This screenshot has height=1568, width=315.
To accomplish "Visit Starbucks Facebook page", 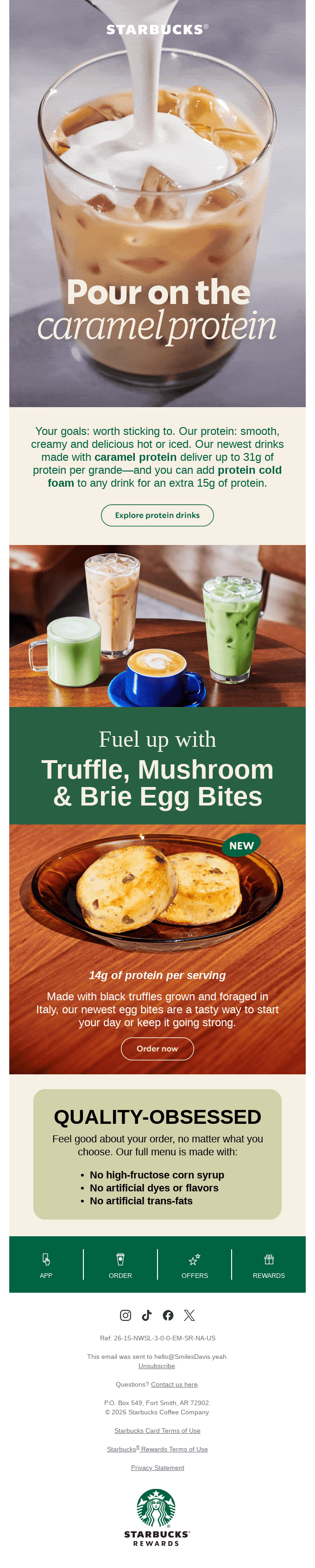I will point(168,1315).
